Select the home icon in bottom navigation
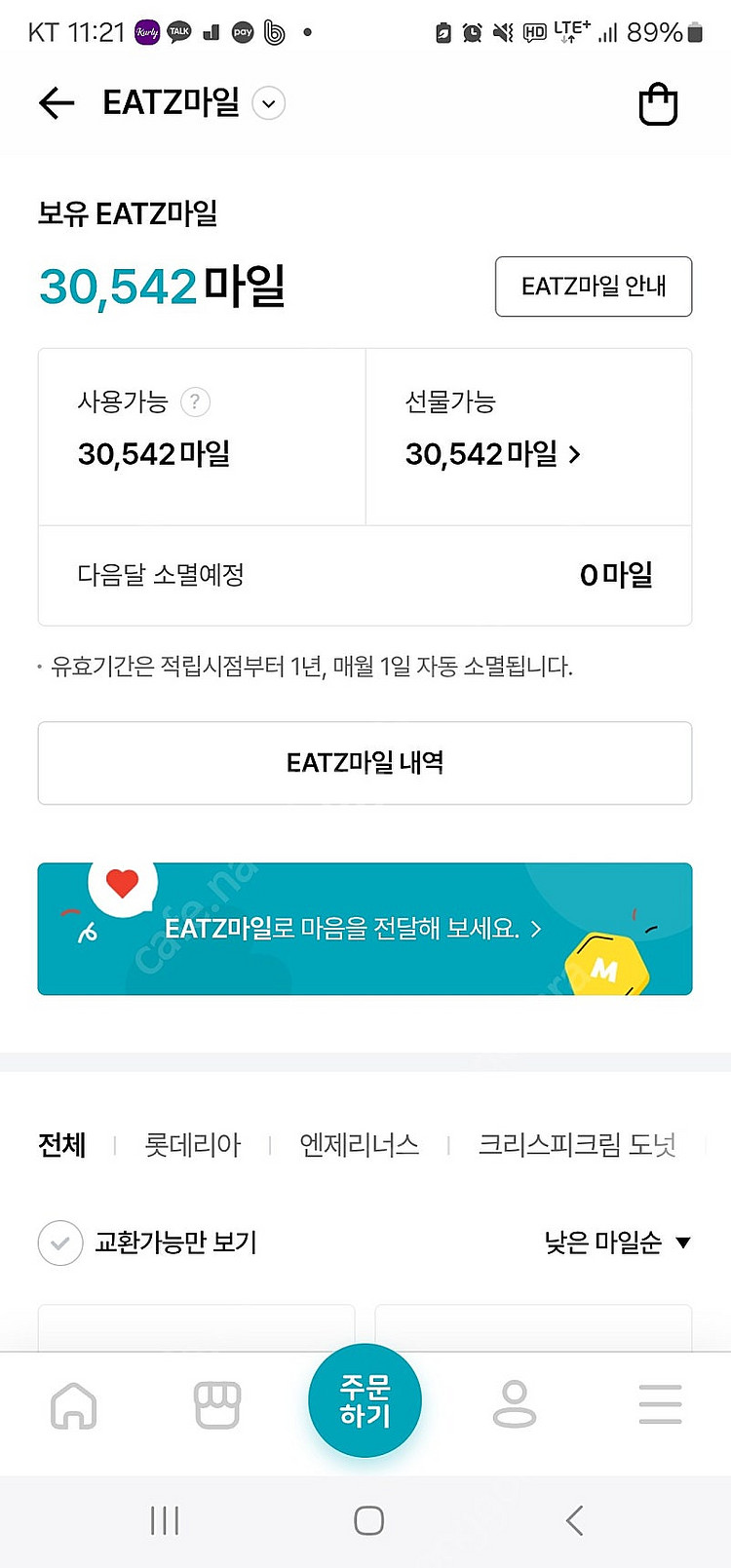This screenshot has height=1568, width=731. click(x=73, y=1404)
